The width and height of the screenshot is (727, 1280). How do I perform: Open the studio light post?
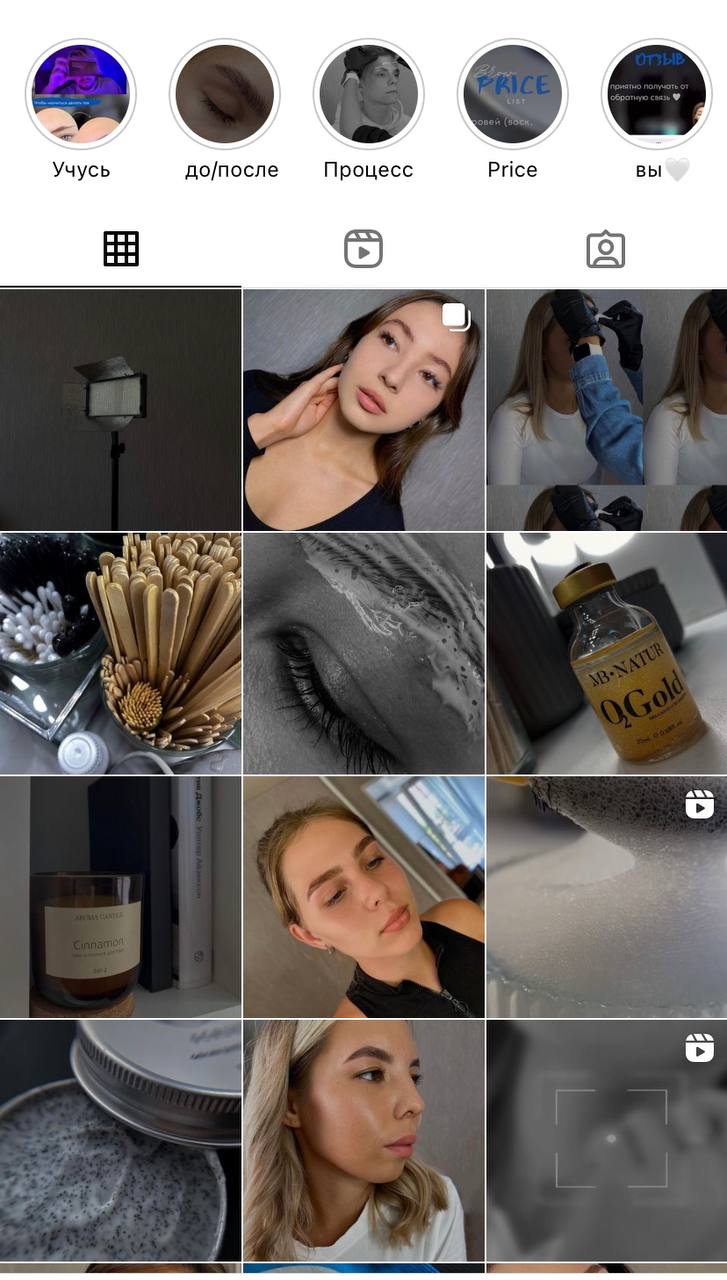[120, 410]
